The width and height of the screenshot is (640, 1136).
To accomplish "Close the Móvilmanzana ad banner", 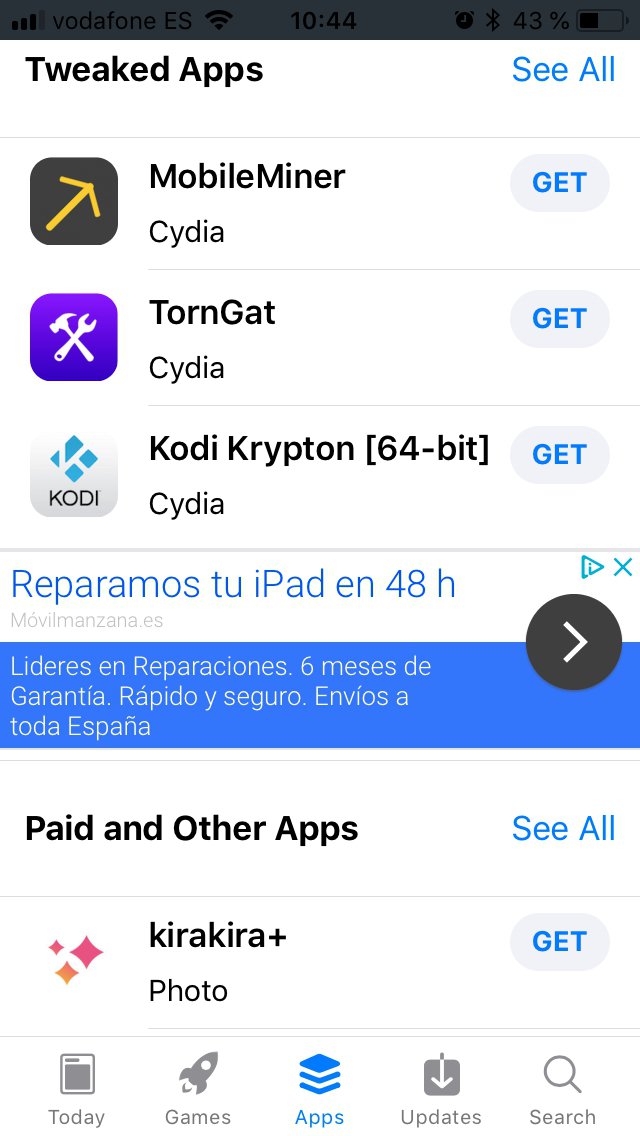I will click(622, 567).
